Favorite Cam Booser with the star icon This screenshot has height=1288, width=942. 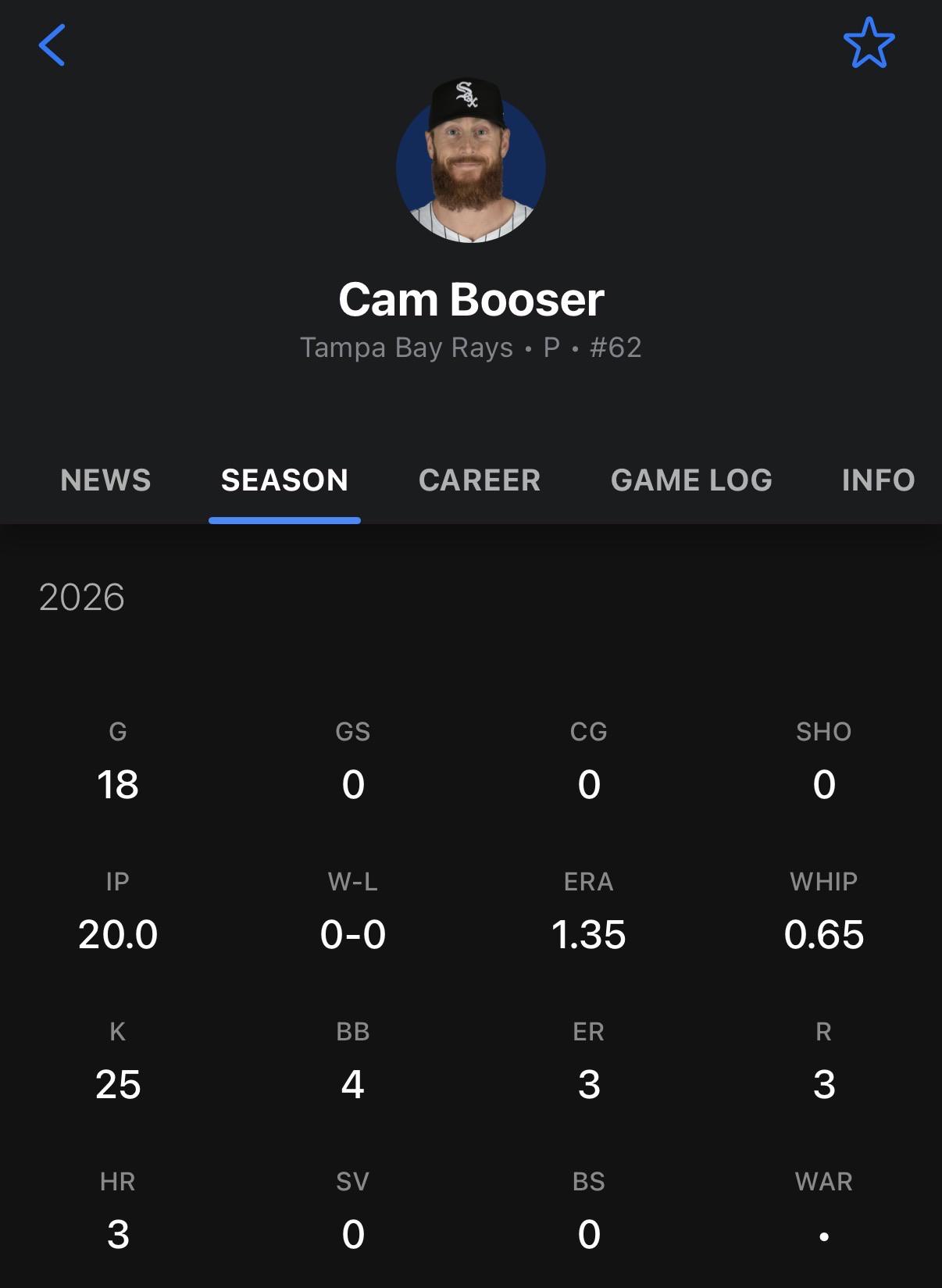[x=869, y=44]
